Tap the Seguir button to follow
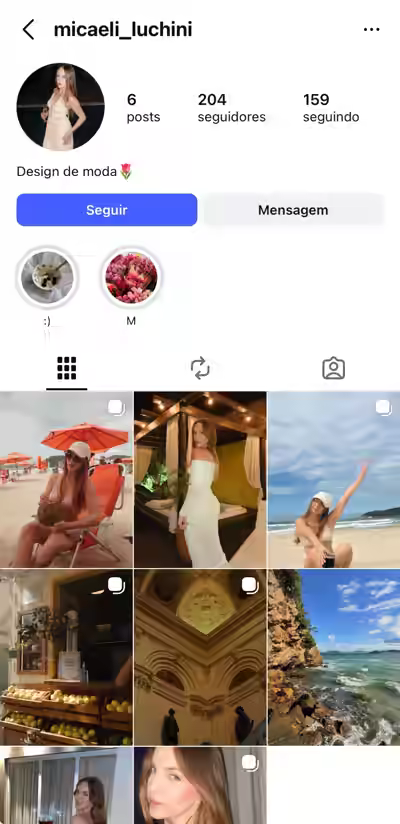The height and width of the screenshot is (824, 400). click(x=107, y=210)
